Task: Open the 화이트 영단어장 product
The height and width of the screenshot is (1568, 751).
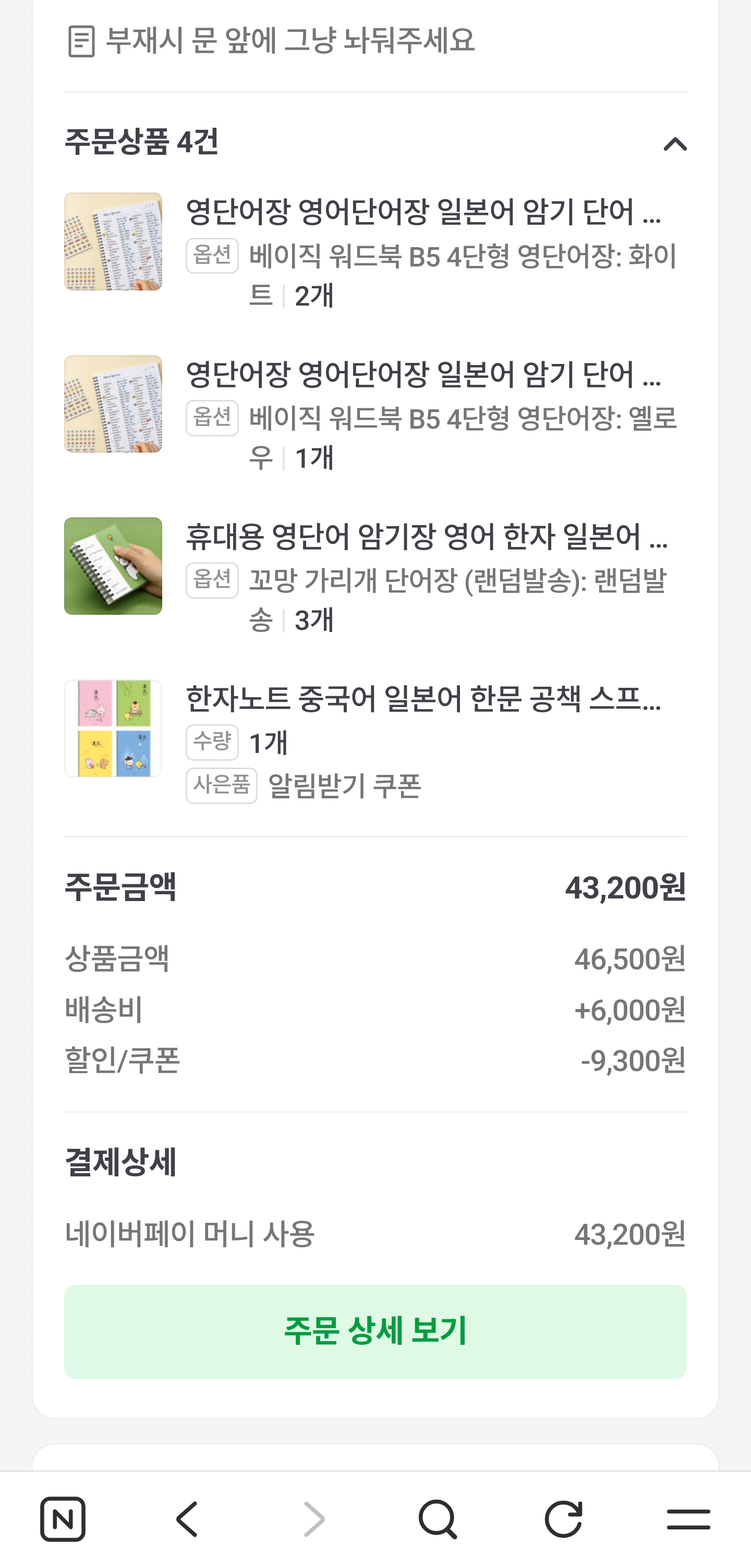Action: click(422, 212)
